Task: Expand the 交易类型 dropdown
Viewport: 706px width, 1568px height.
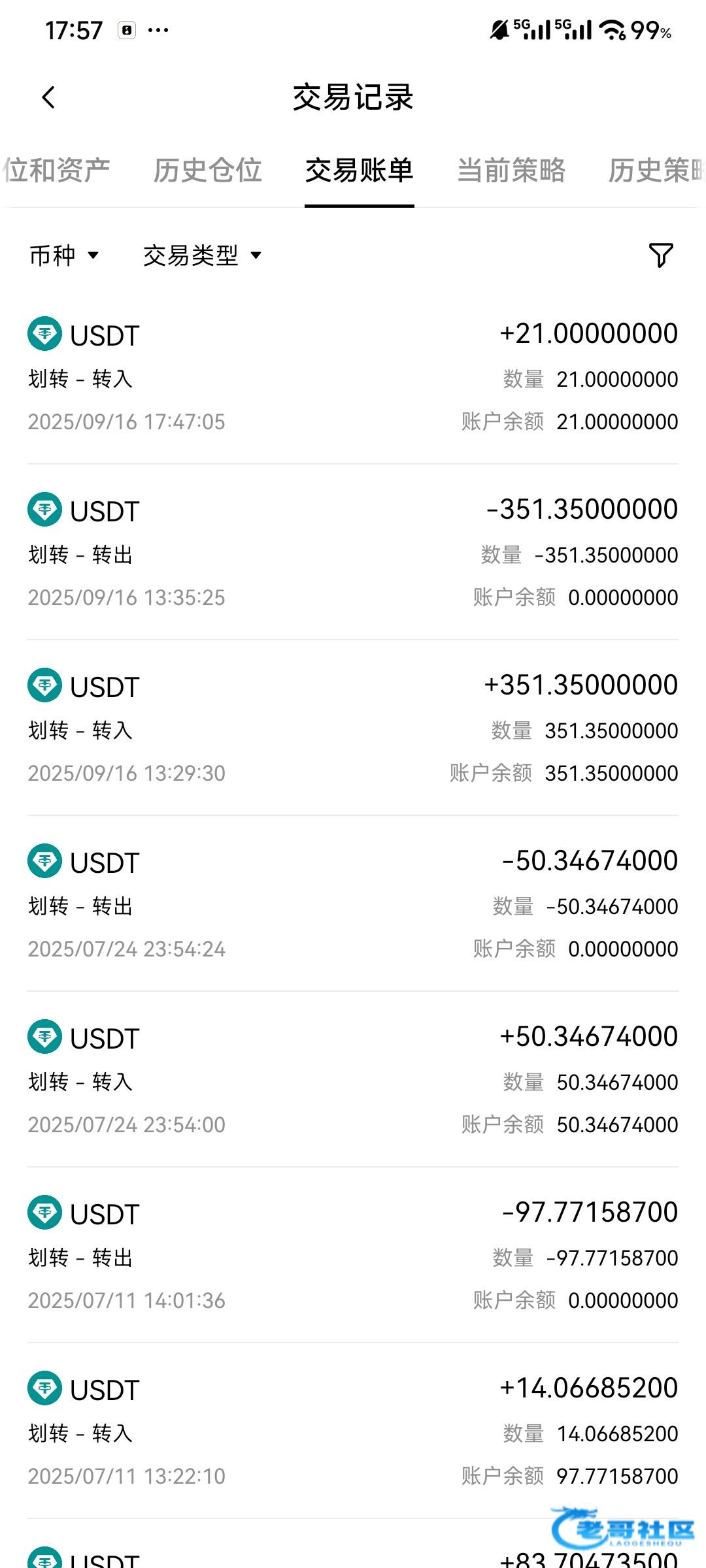Action: (x=202, y=255)
